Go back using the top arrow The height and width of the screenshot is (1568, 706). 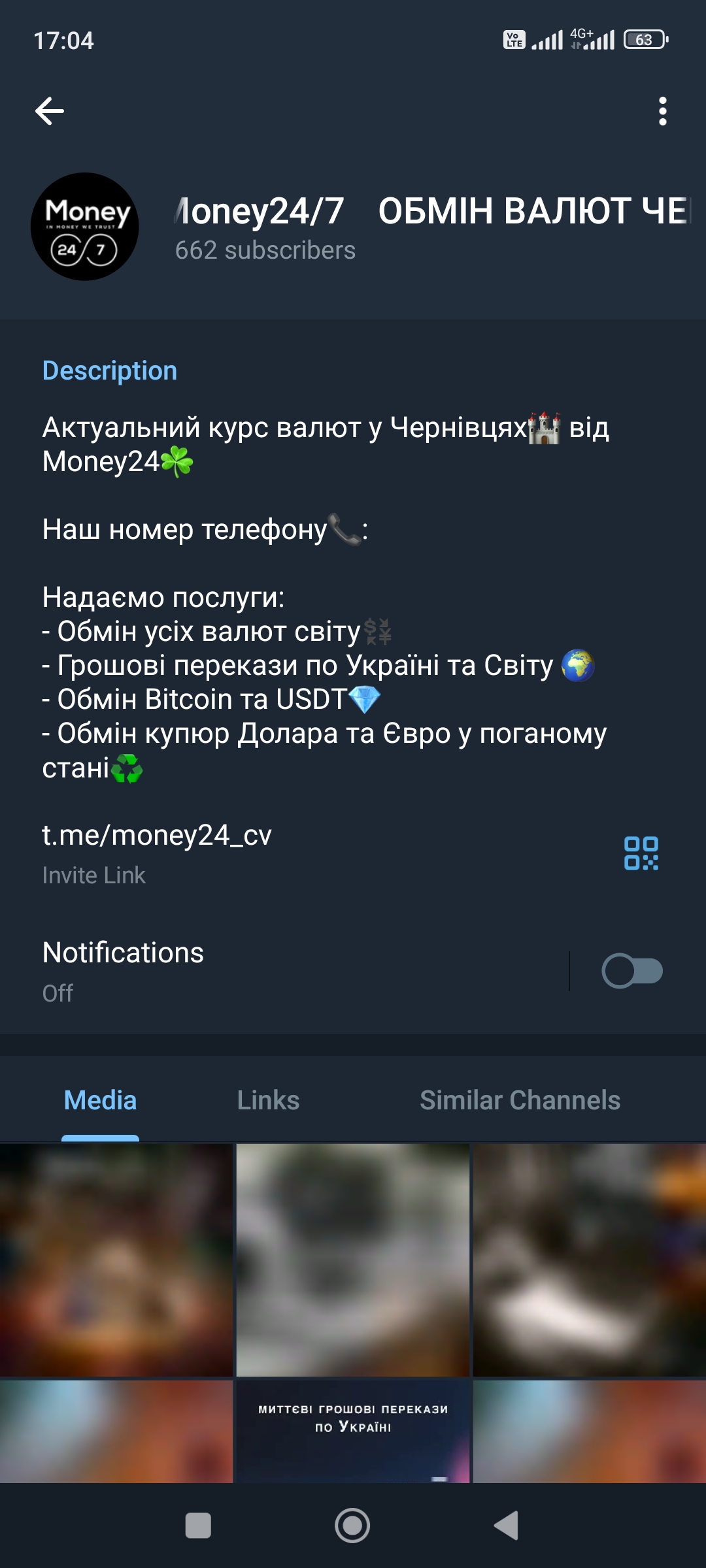(50, 111)
